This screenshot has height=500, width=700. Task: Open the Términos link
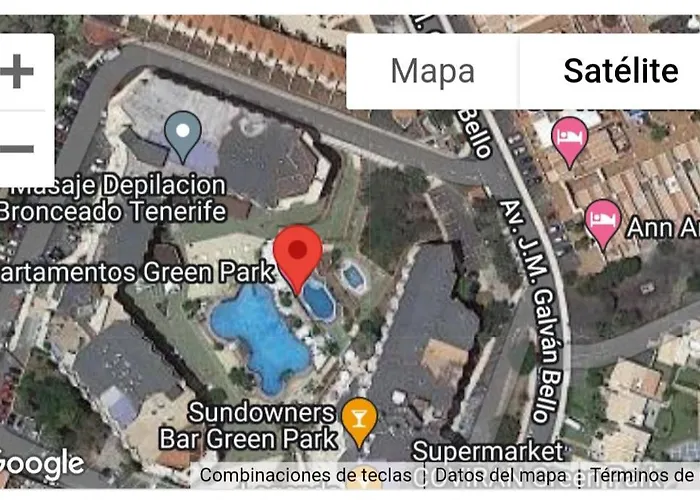[640, 475]
